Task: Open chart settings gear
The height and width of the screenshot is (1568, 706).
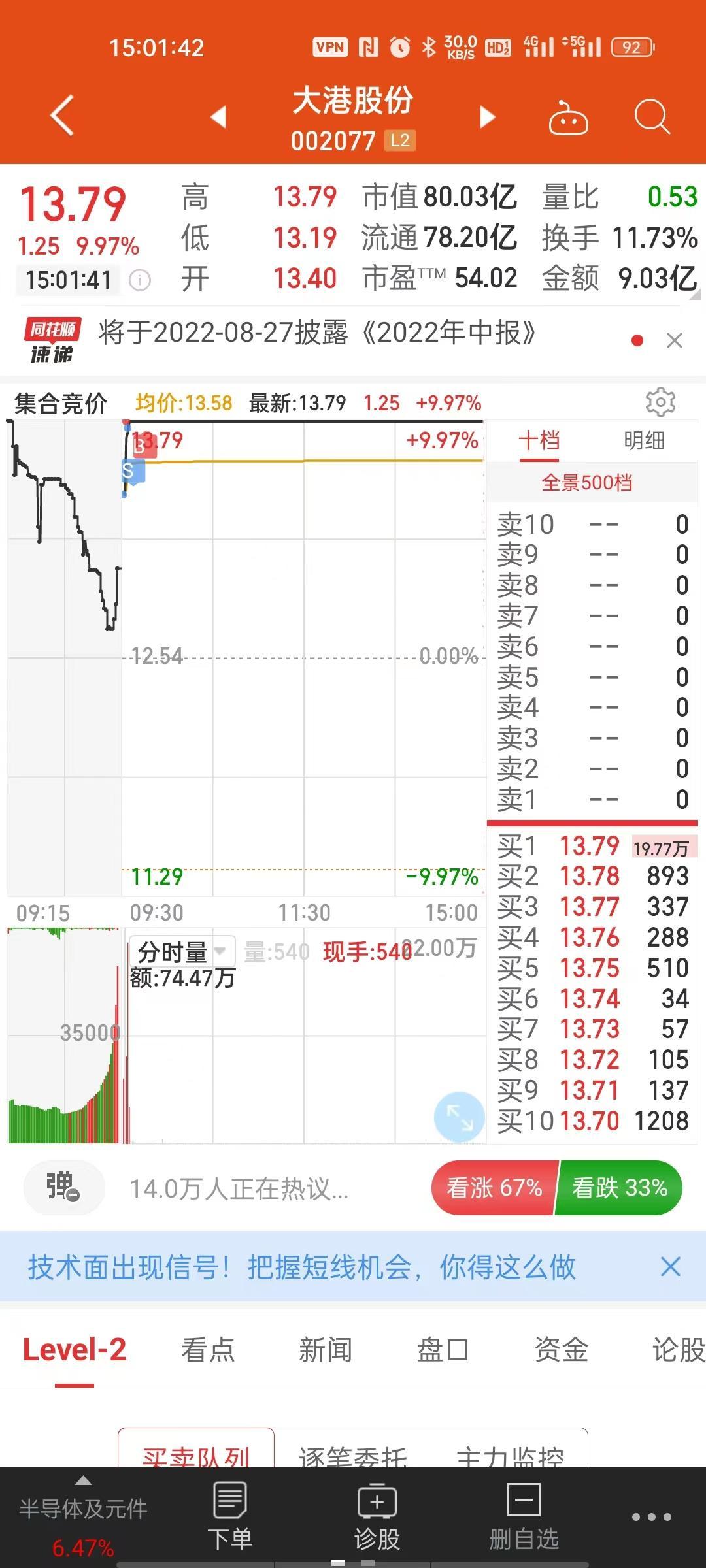Action: pyautogui.click(x=660, y=402)
